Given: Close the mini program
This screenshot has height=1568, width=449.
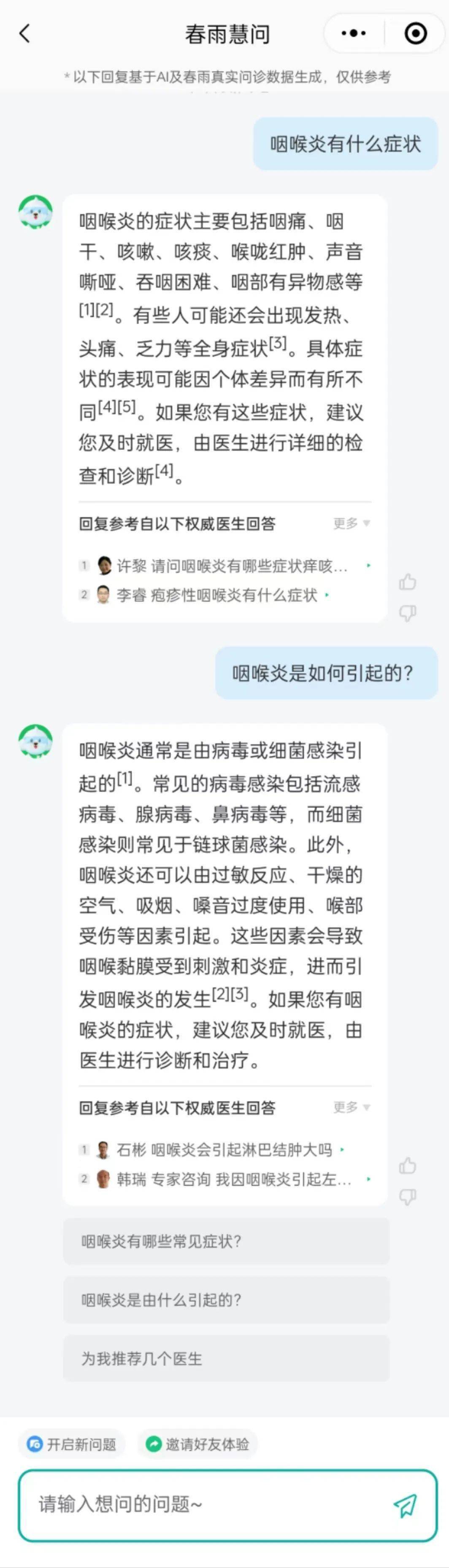Looking at the screenshot, I should pyautogui.click(x=416, y=33).
